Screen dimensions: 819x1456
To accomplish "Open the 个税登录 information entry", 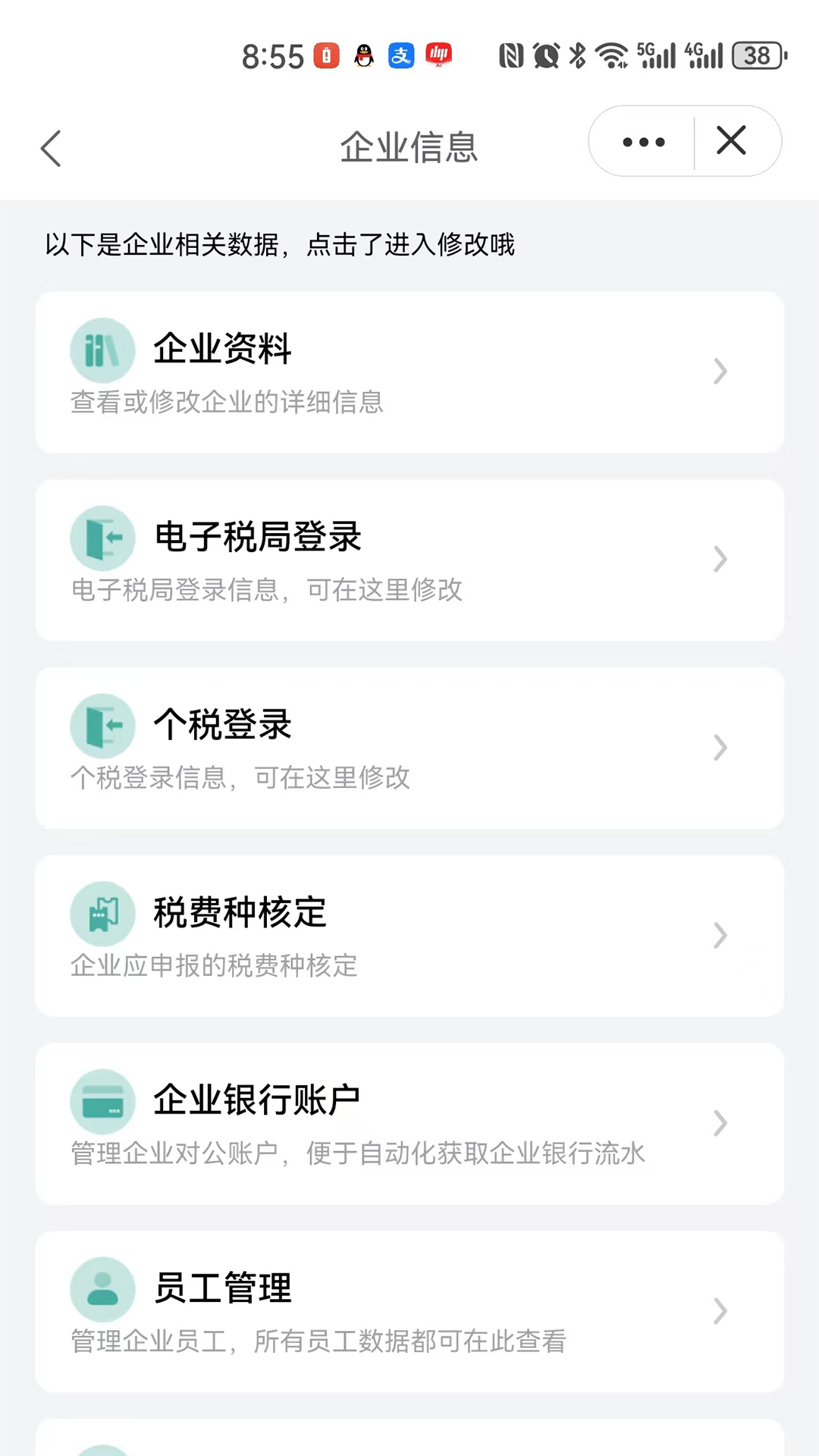I will (409, 748).
